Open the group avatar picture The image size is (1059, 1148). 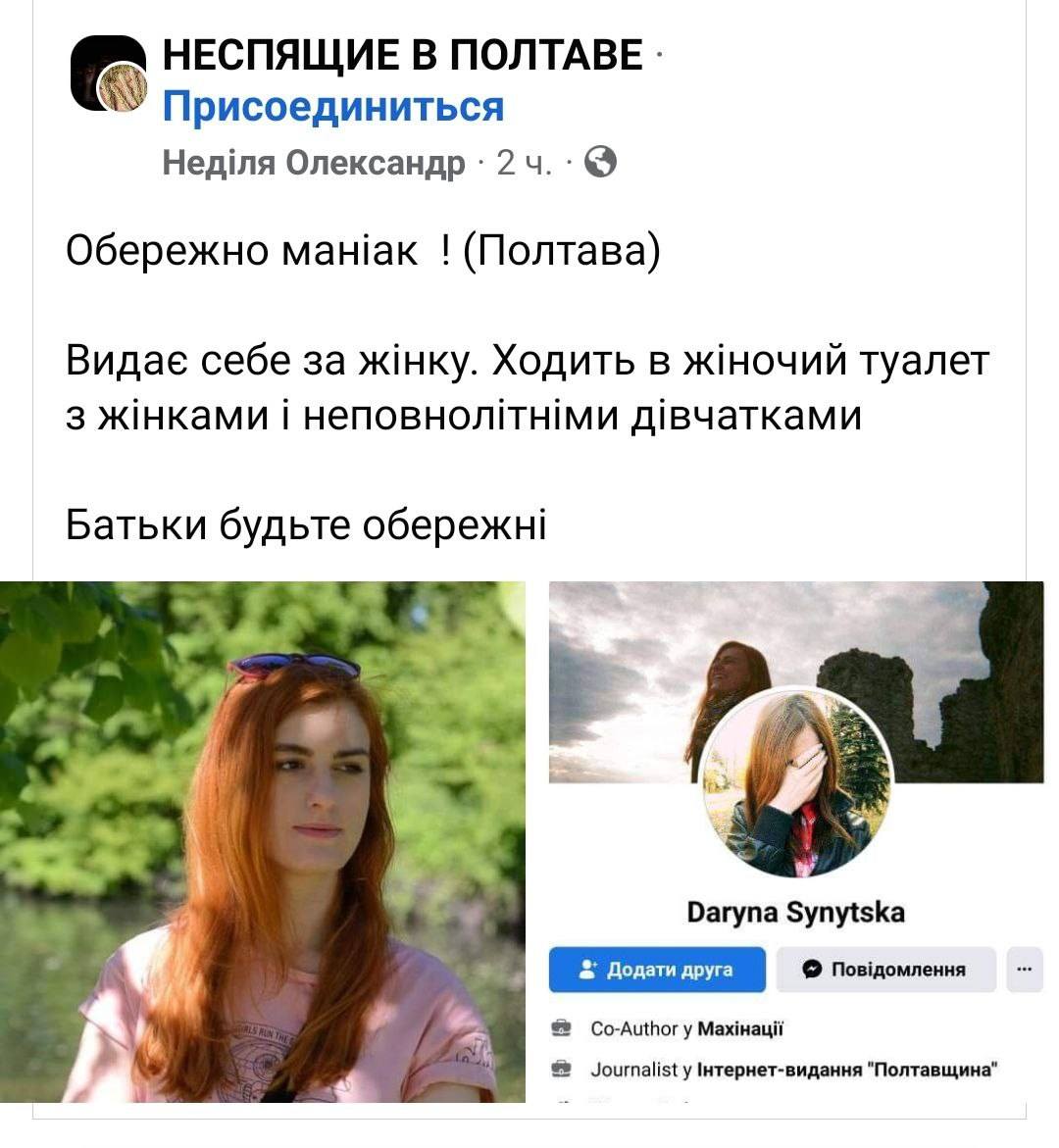click(x=108, y=74)
